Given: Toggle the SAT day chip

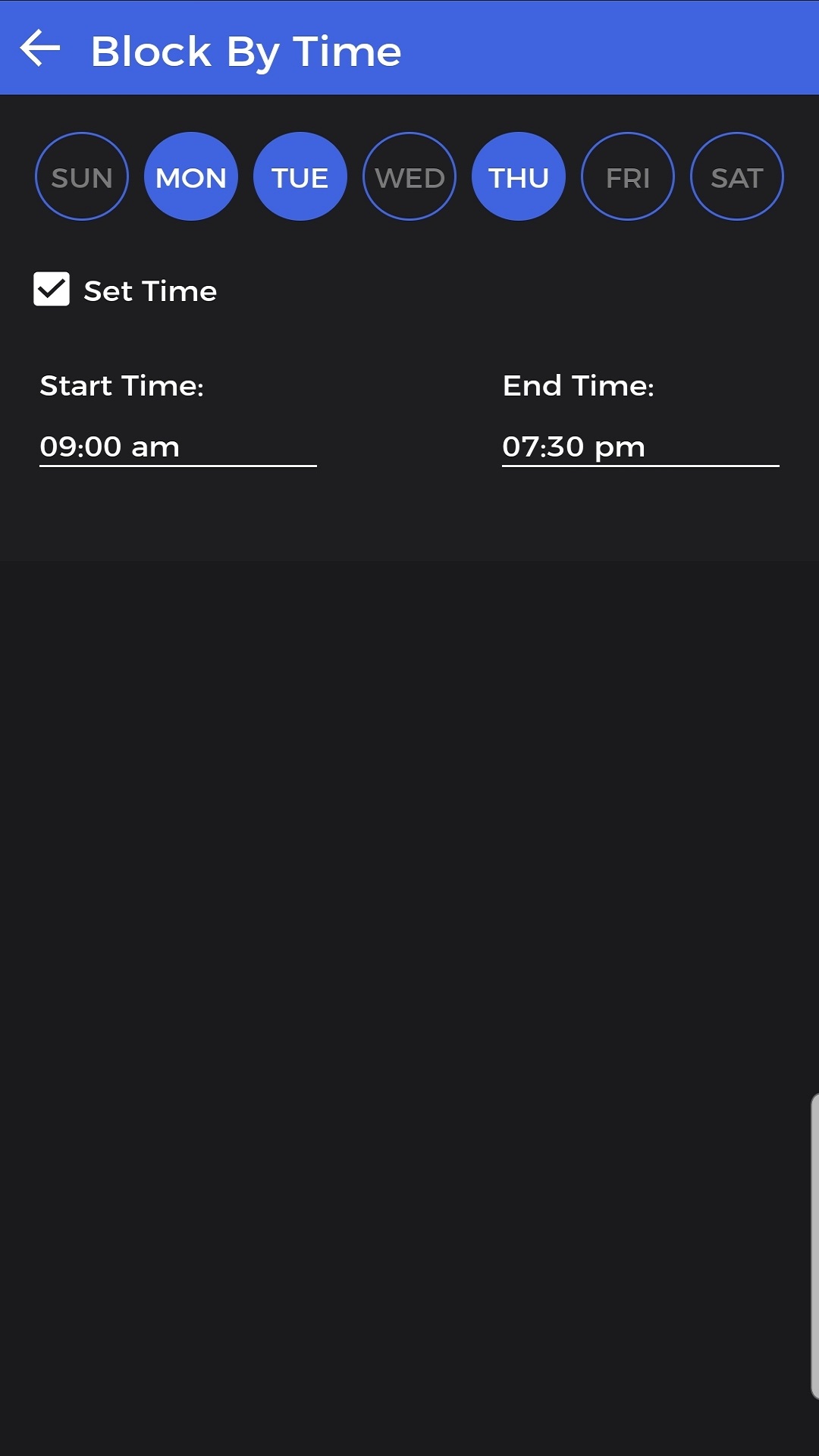Looking at the screenshot, I should coord(737,177).
